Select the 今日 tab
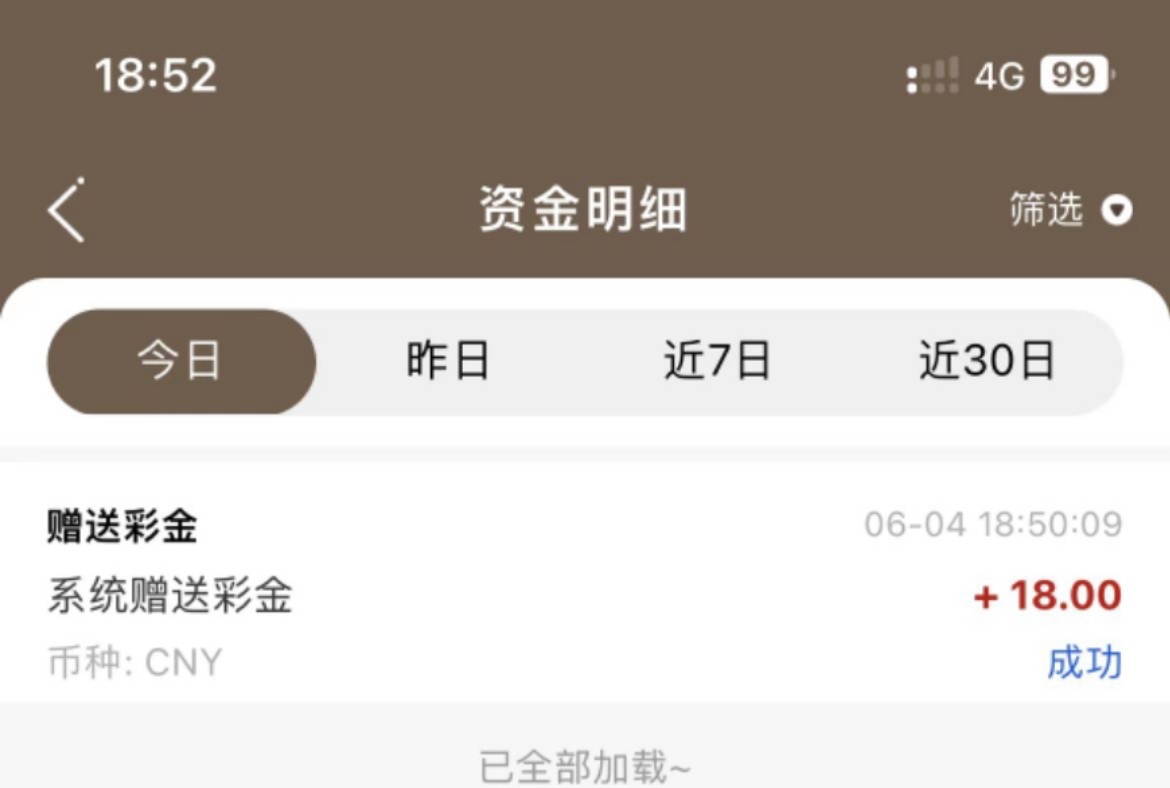The height and width of the screenshot is (788, 1170). tap(181, 362)
